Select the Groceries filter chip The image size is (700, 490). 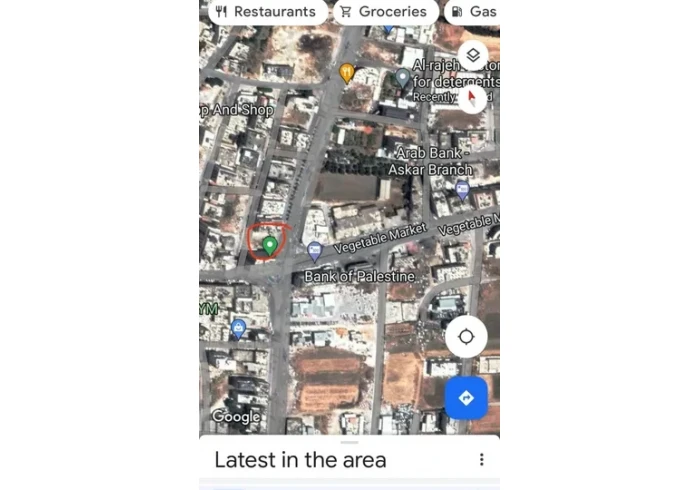(382, 12)
